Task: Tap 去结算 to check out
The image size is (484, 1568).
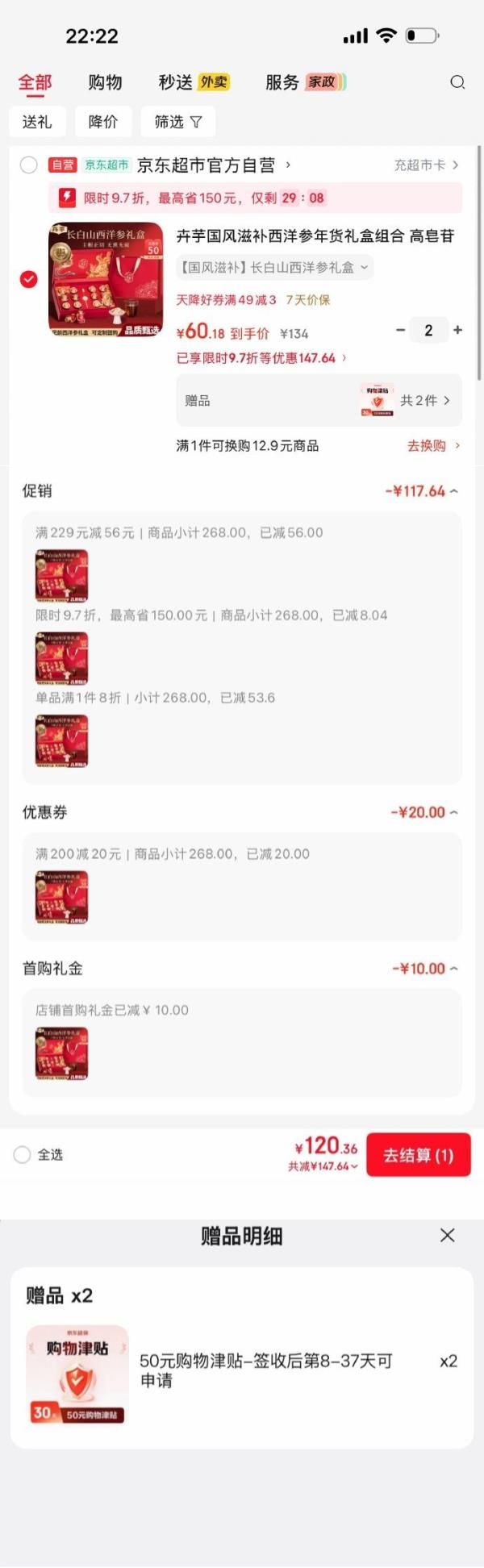Action: click(x=418, y=1155)
